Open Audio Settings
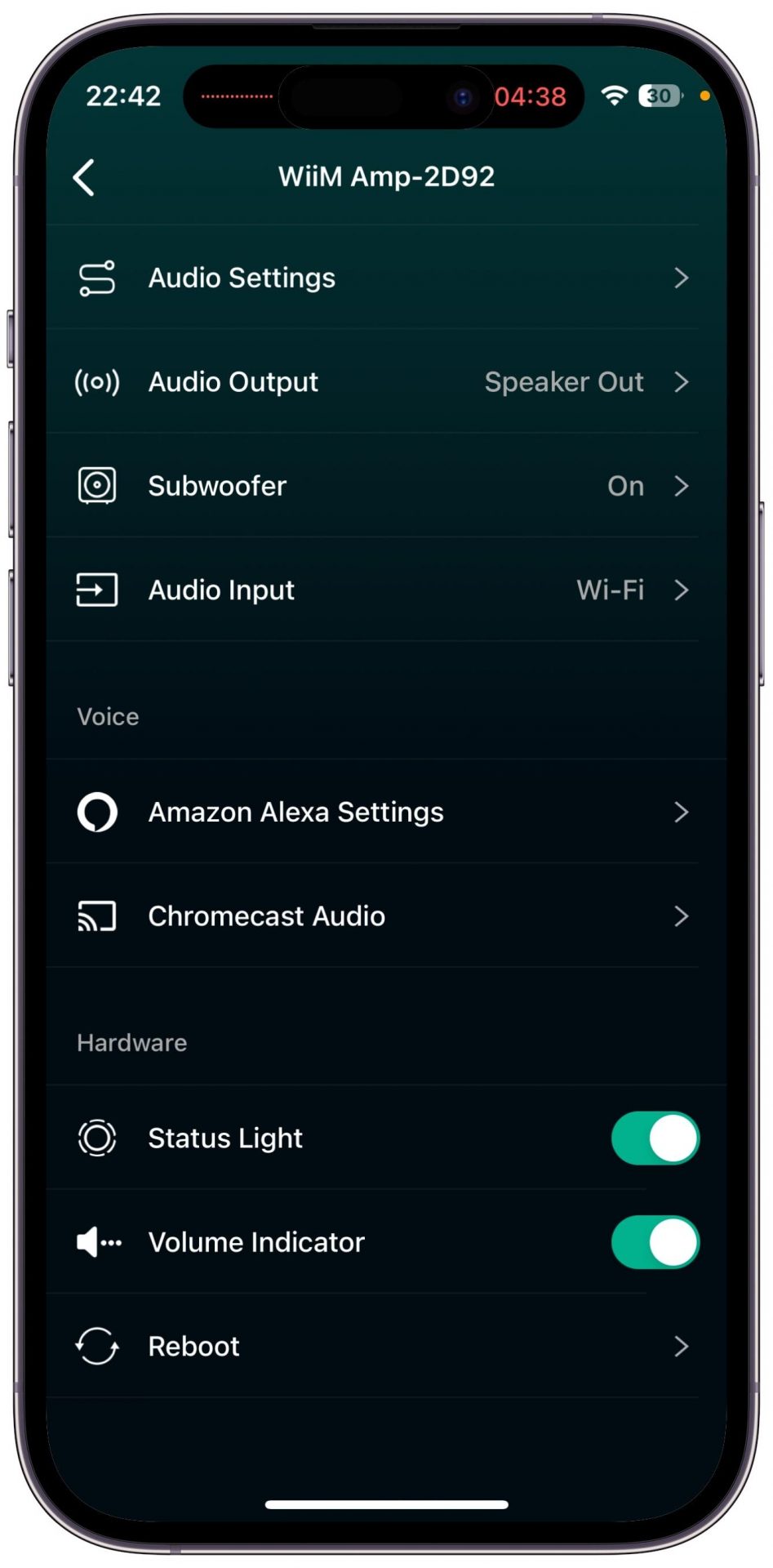 pos(386,278)
